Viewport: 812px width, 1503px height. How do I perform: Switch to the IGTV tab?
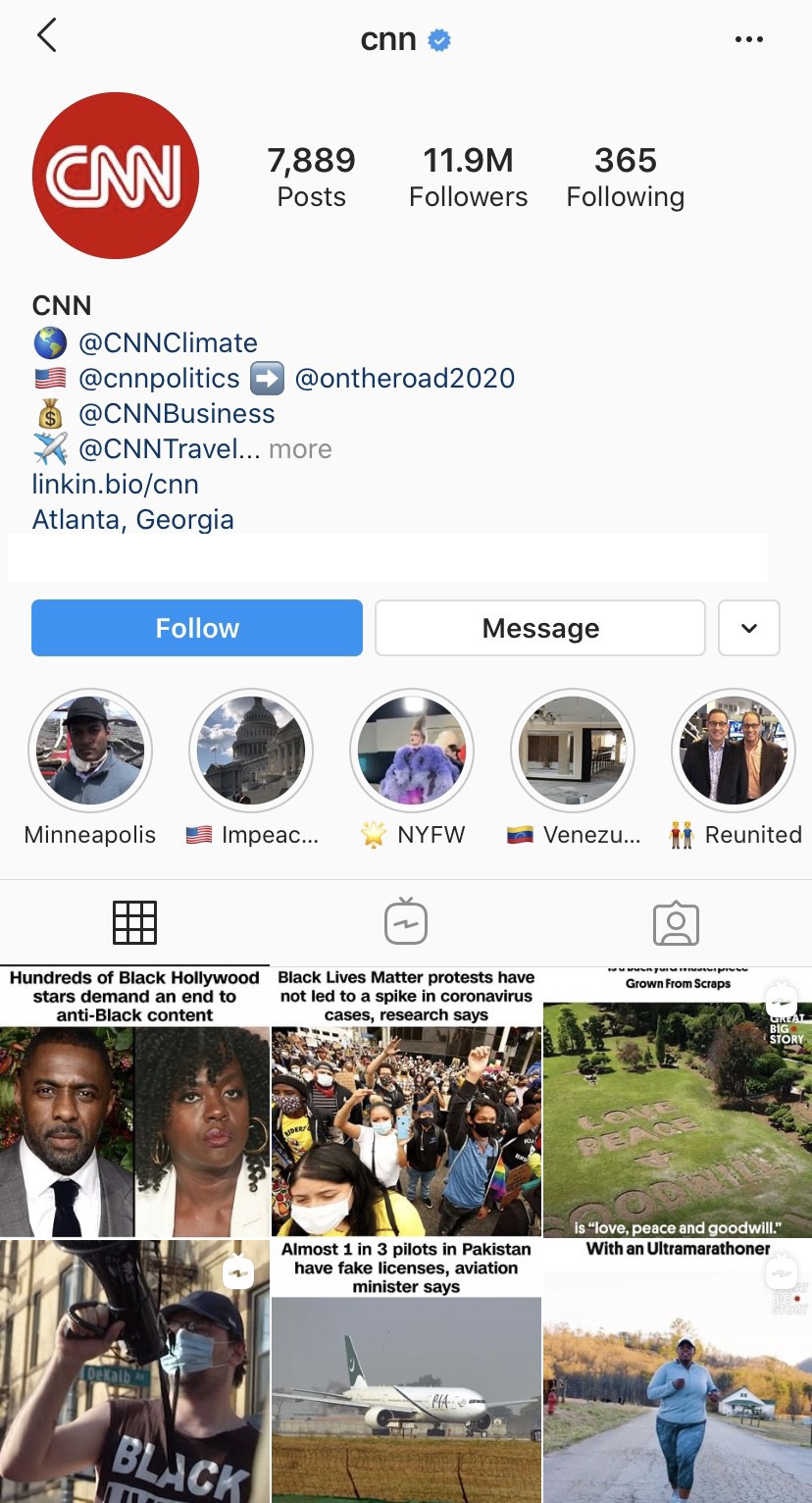pos(406,922)
